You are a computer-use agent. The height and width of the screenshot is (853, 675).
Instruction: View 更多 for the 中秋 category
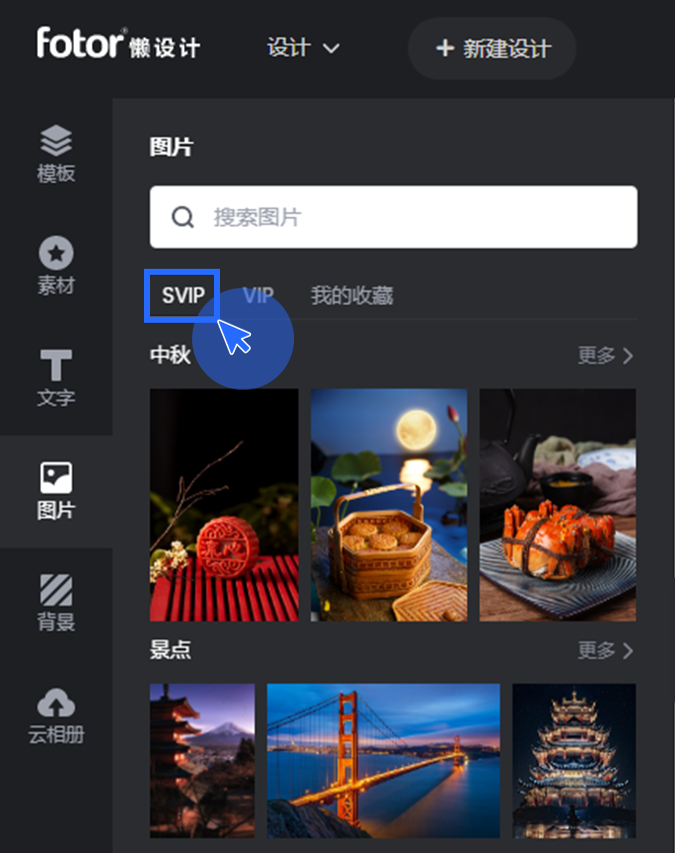click(x=605, y=355)
